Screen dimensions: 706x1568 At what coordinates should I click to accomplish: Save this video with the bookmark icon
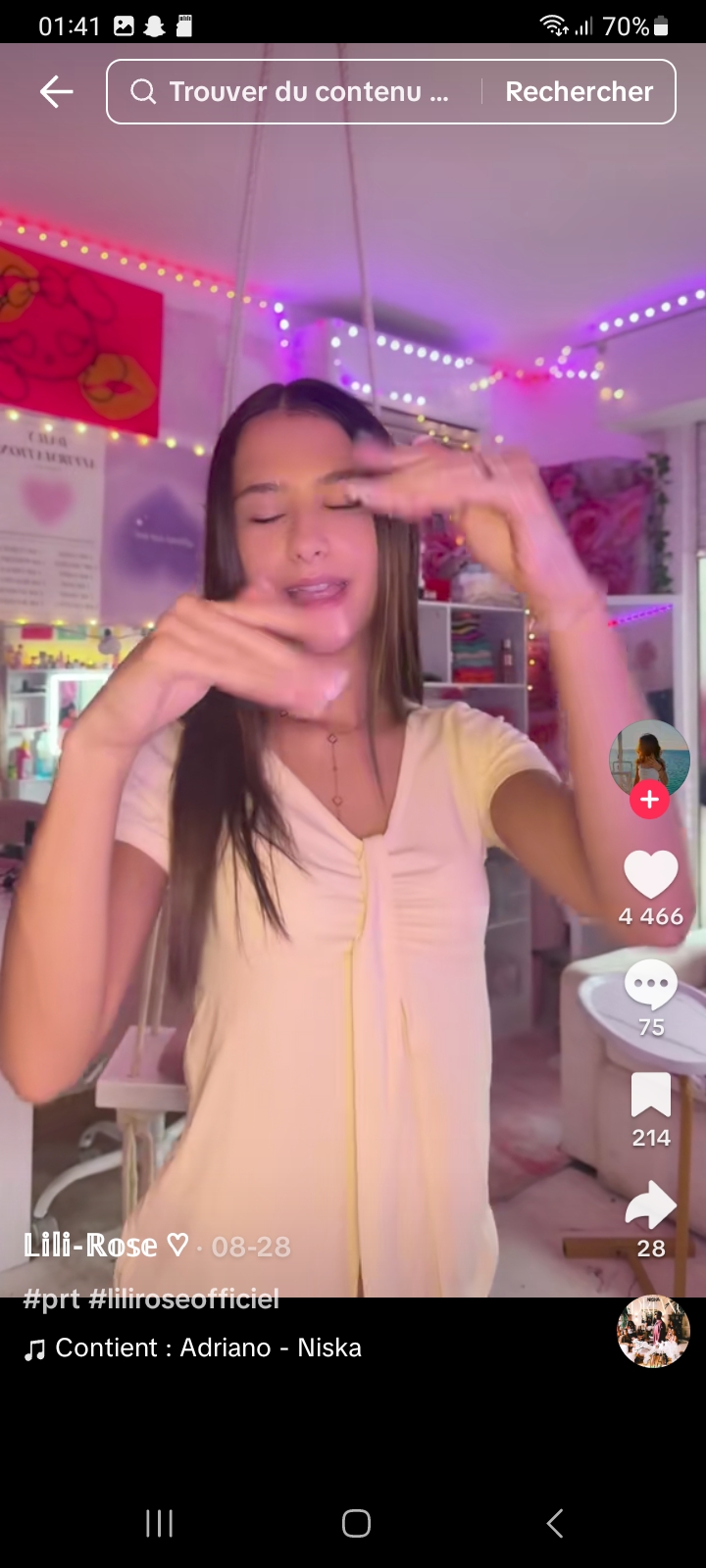coord(651,1096)
